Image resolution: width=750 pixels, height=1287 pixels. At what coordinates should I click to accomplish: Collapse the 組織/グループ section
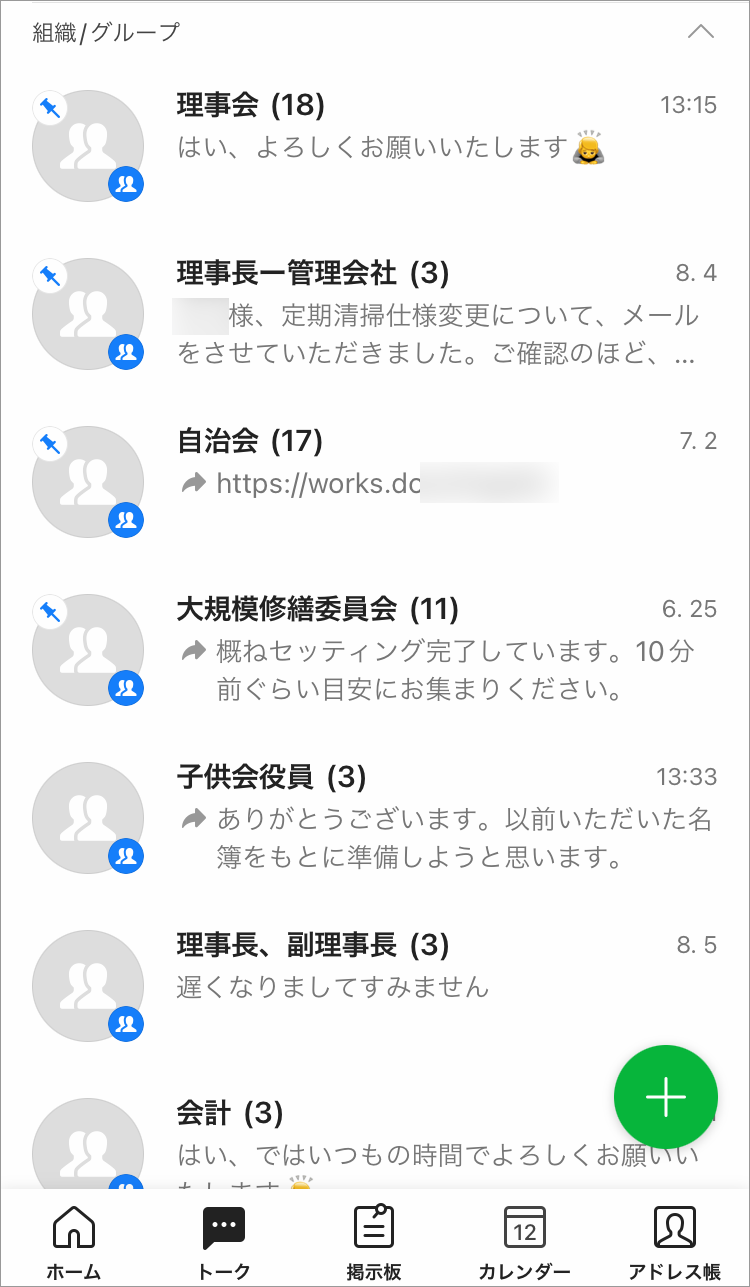tap(701, 31)
